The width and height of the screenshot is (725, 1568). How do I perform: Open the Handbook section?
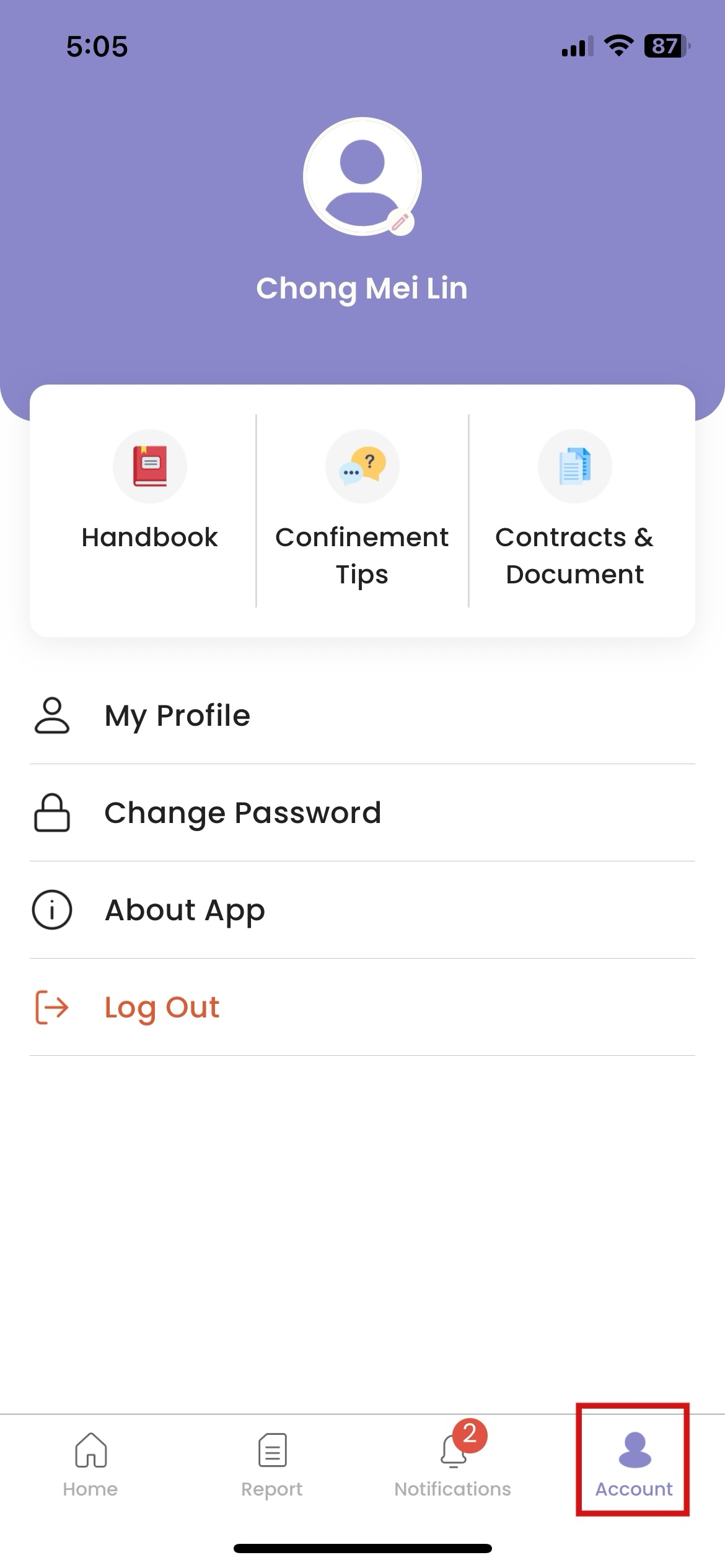pos(149,495)
